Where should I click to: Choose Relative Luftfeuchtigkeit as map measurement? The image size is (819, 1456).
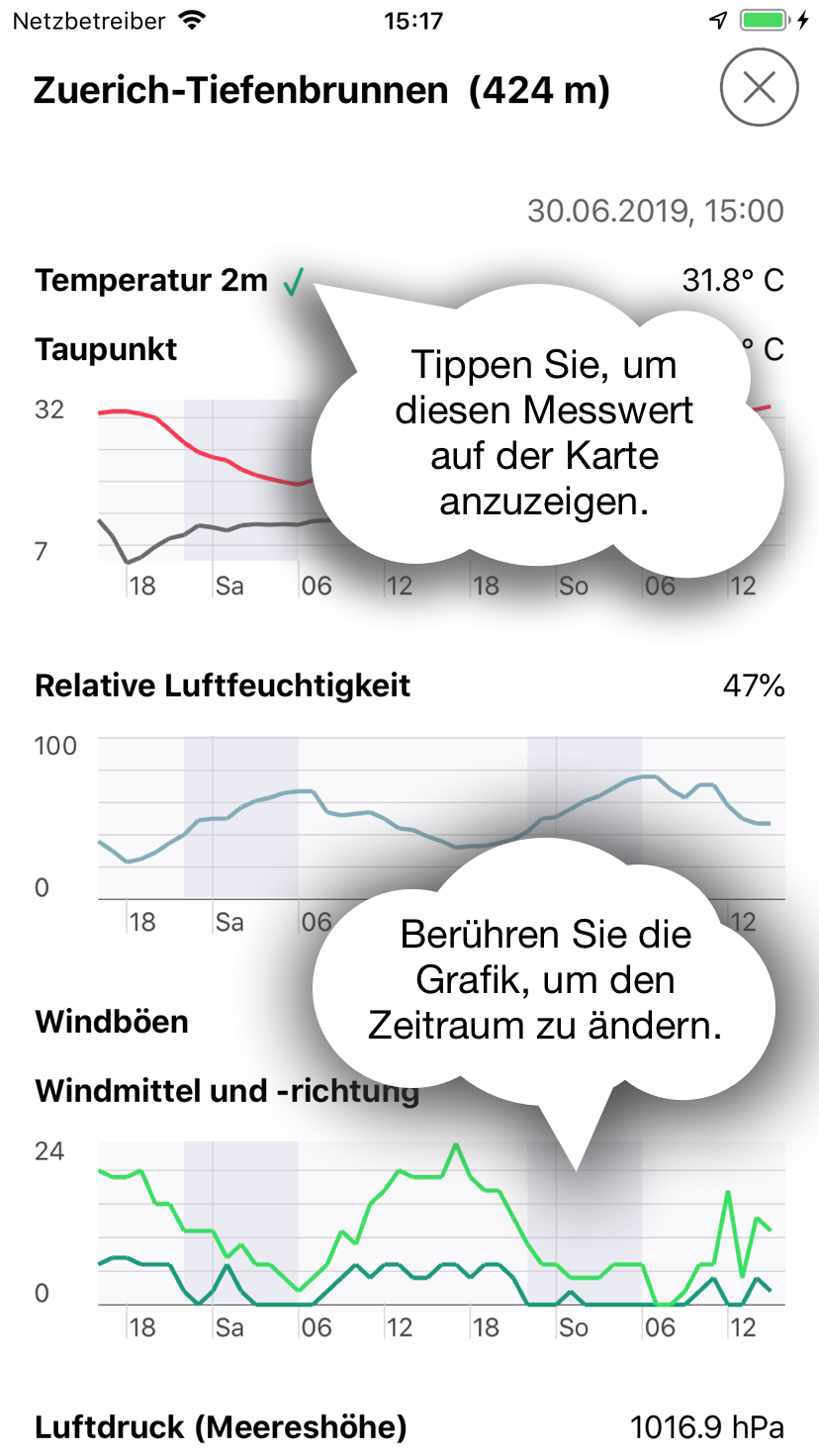click(x=223, y=686)
